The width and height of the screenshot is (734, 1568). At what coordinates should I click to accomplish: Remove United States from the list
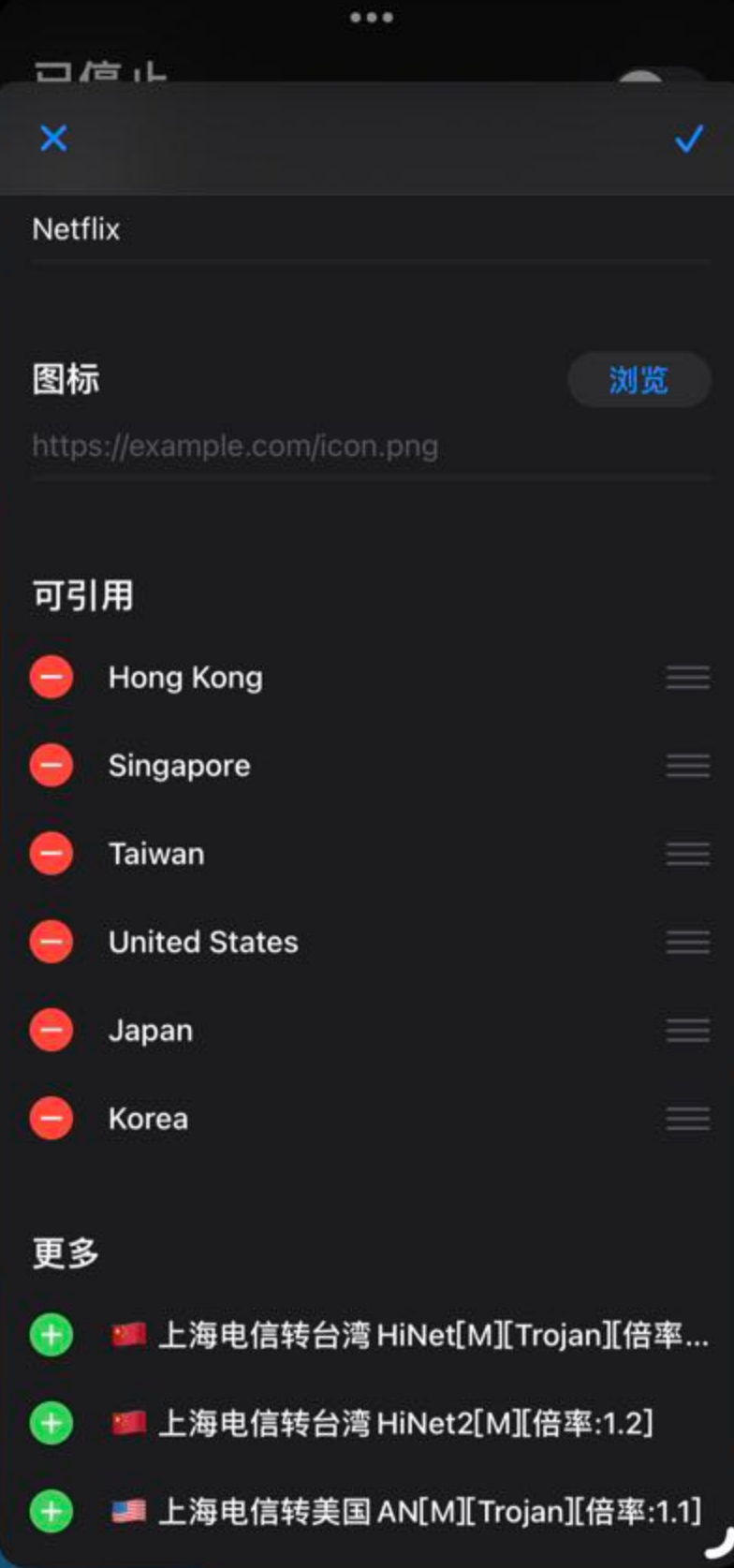pos(51,942)
